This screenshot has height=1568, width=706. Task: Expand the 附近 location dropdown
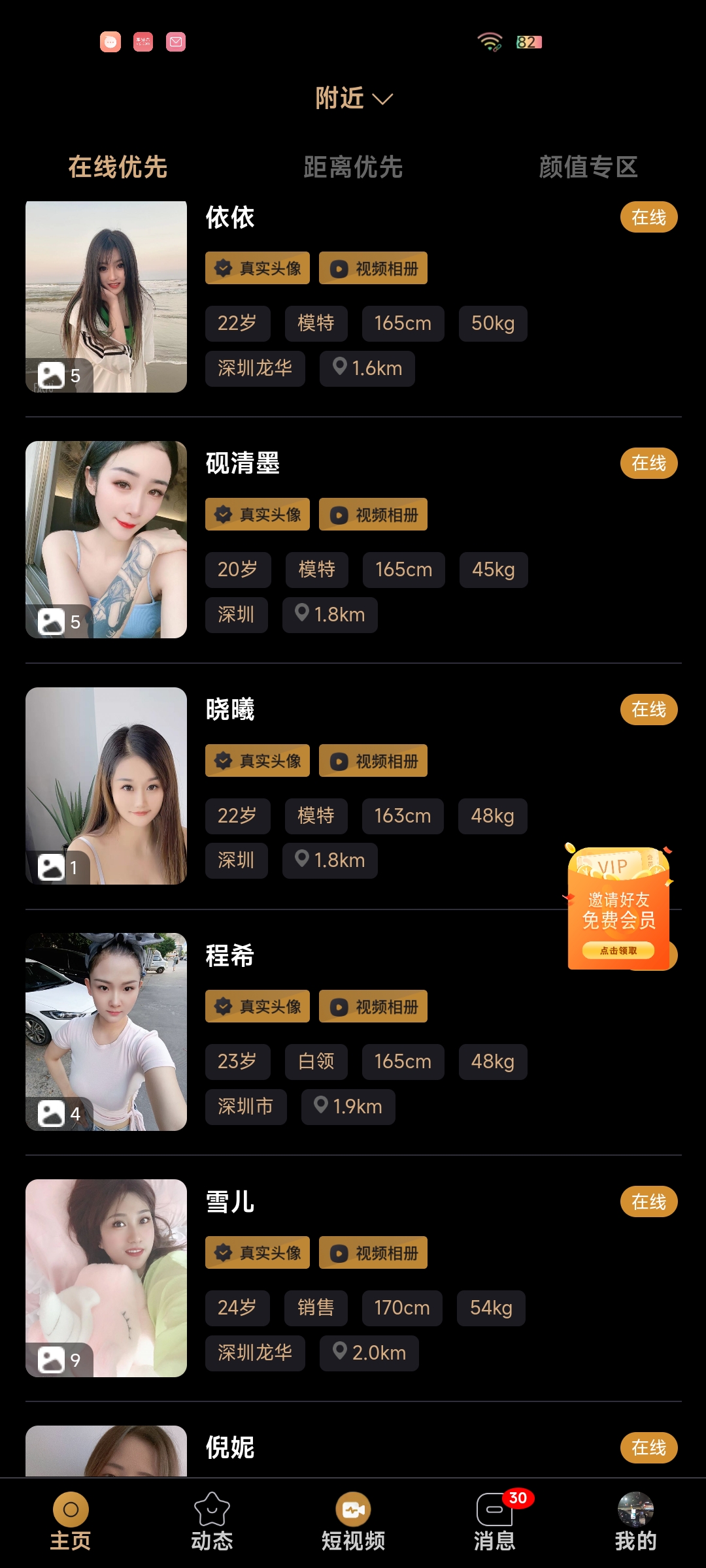(354, 99)
